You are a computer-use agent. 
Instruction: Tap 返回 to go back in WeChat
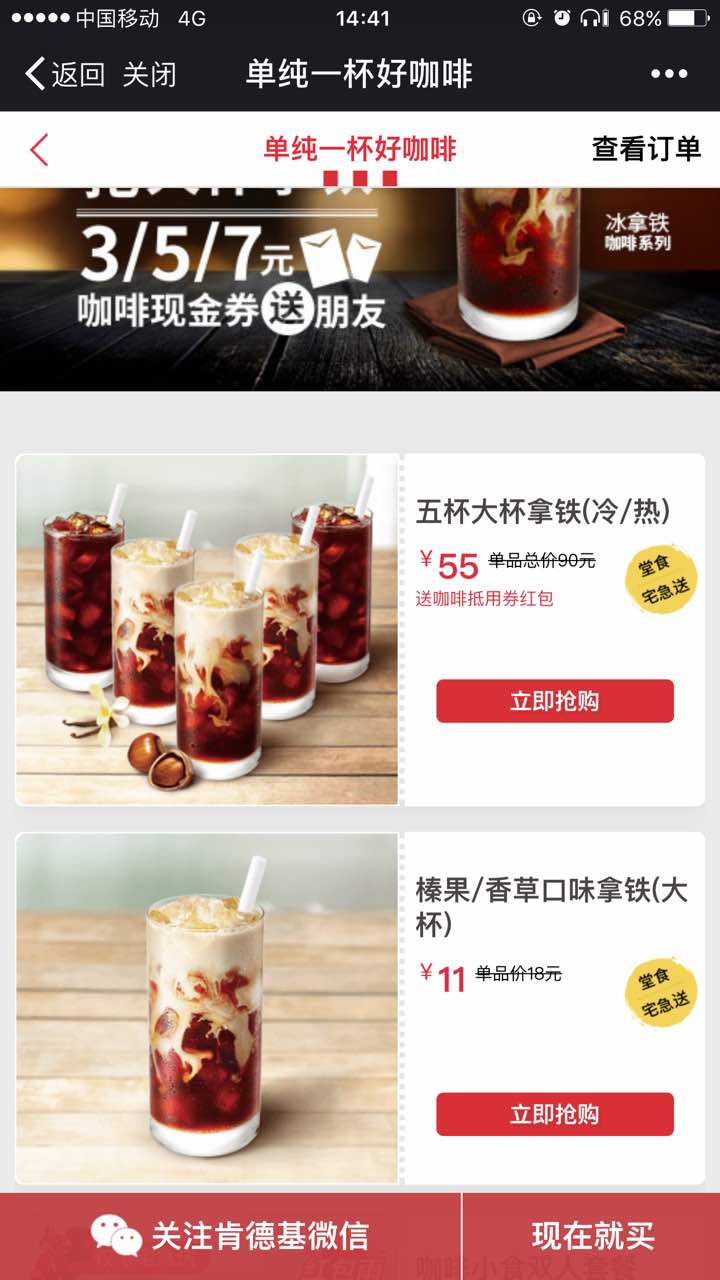pos(64,74)
